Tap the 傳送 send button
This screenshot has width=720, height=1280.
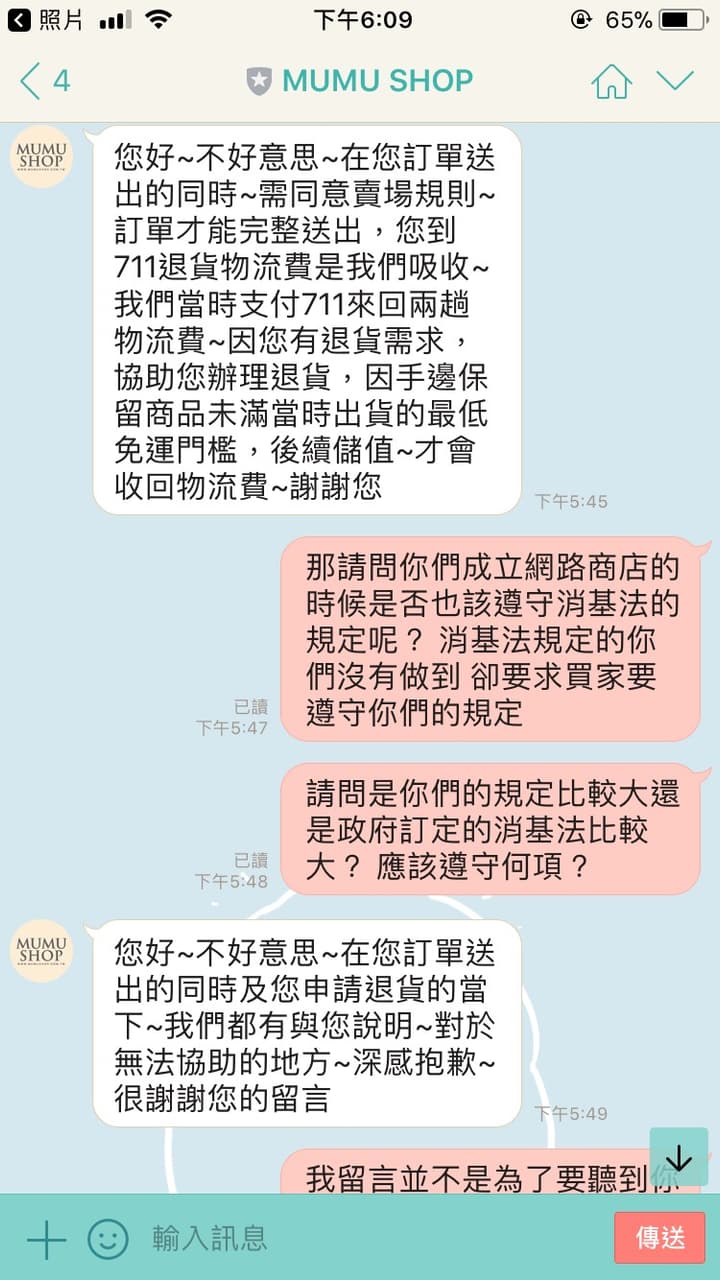(660, 1238)
